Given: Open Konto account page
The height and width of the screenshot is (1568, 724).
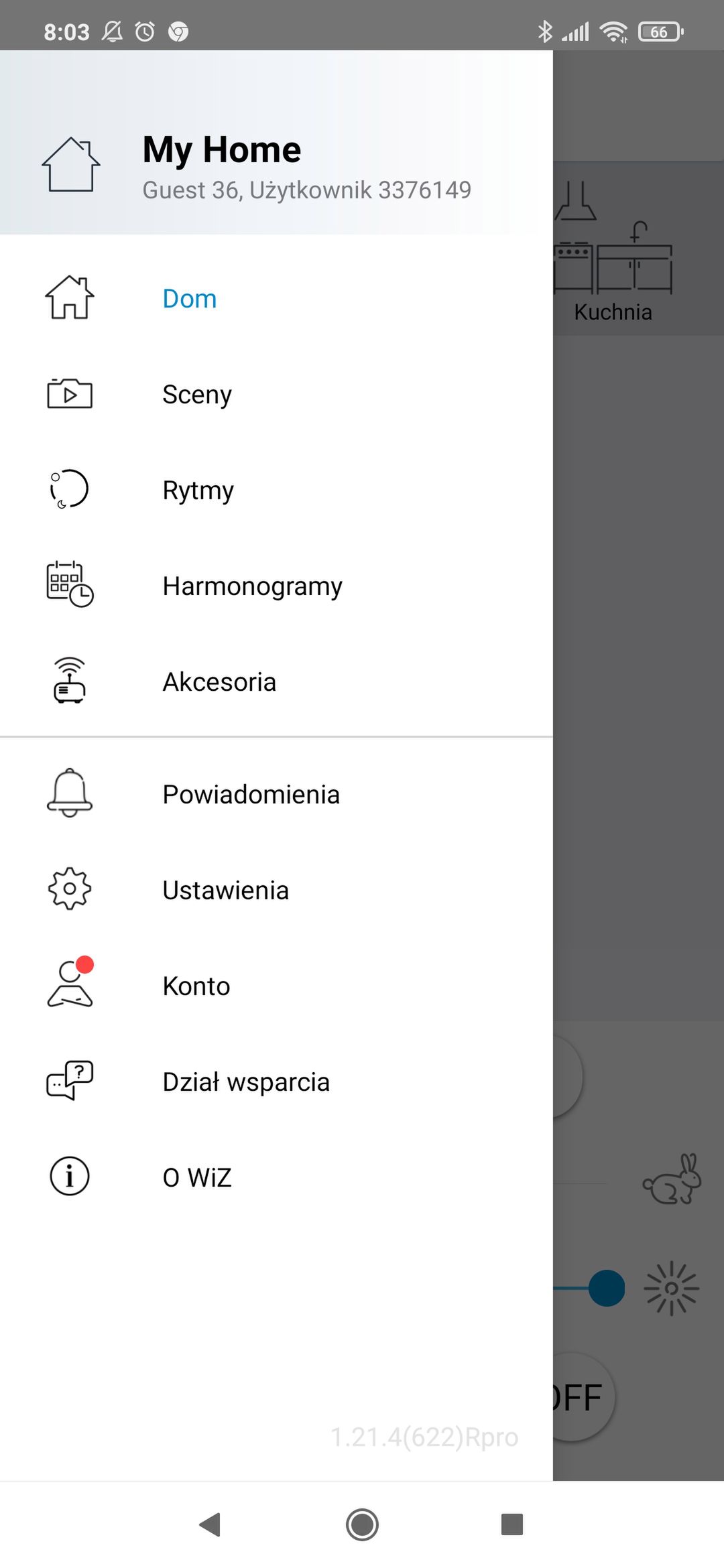Looking at the screenshot, I should click(276, 986).
